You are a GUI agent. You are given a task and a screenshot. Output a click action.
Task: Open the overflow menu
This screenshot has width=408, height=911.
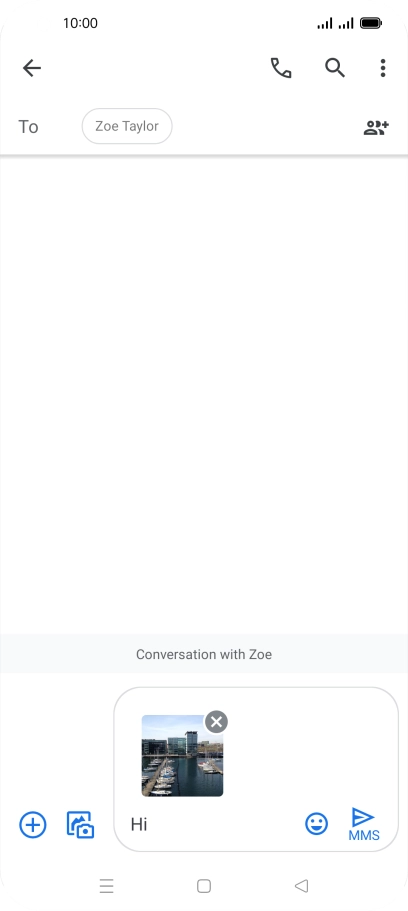coord(382,68)
